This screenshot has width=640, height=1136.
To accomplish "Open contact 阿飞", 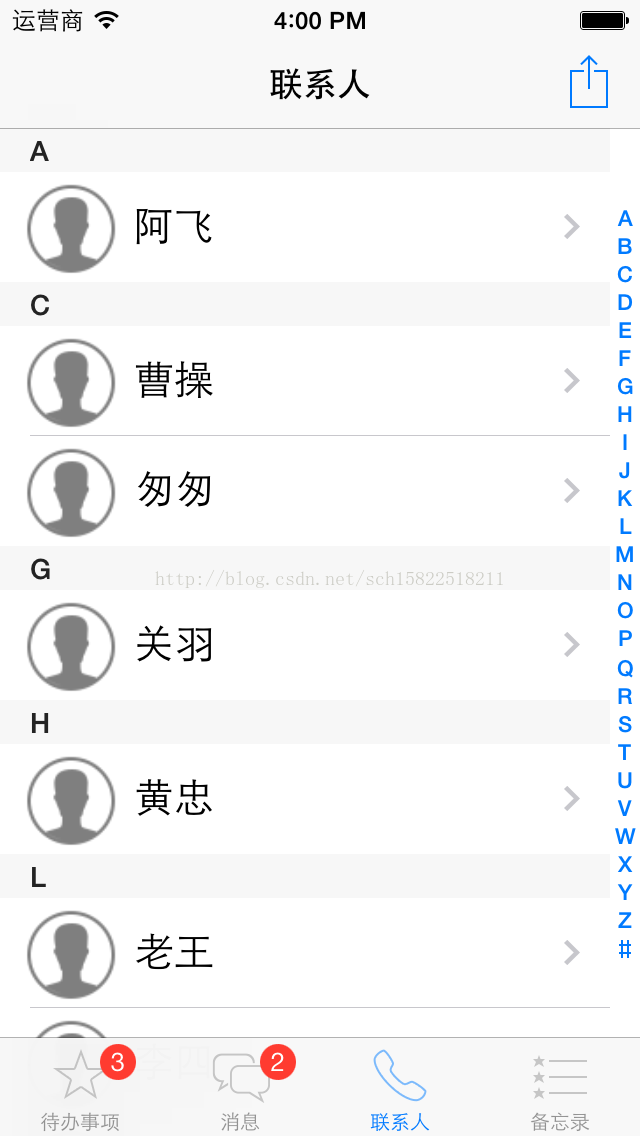I will pyautogui.click(x=304, y=227).
